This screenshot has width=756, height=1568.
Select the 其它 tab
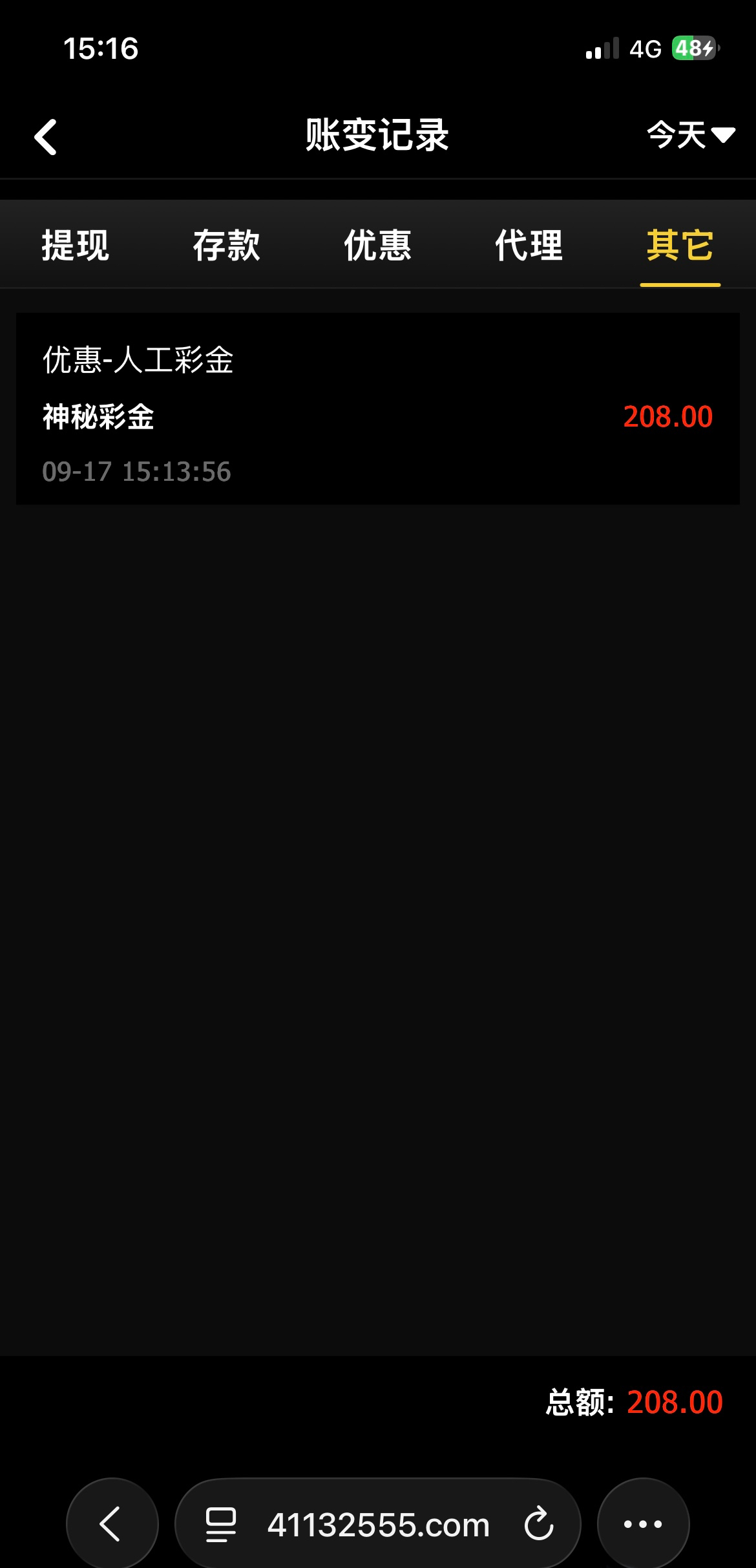[x=680, y=245]
